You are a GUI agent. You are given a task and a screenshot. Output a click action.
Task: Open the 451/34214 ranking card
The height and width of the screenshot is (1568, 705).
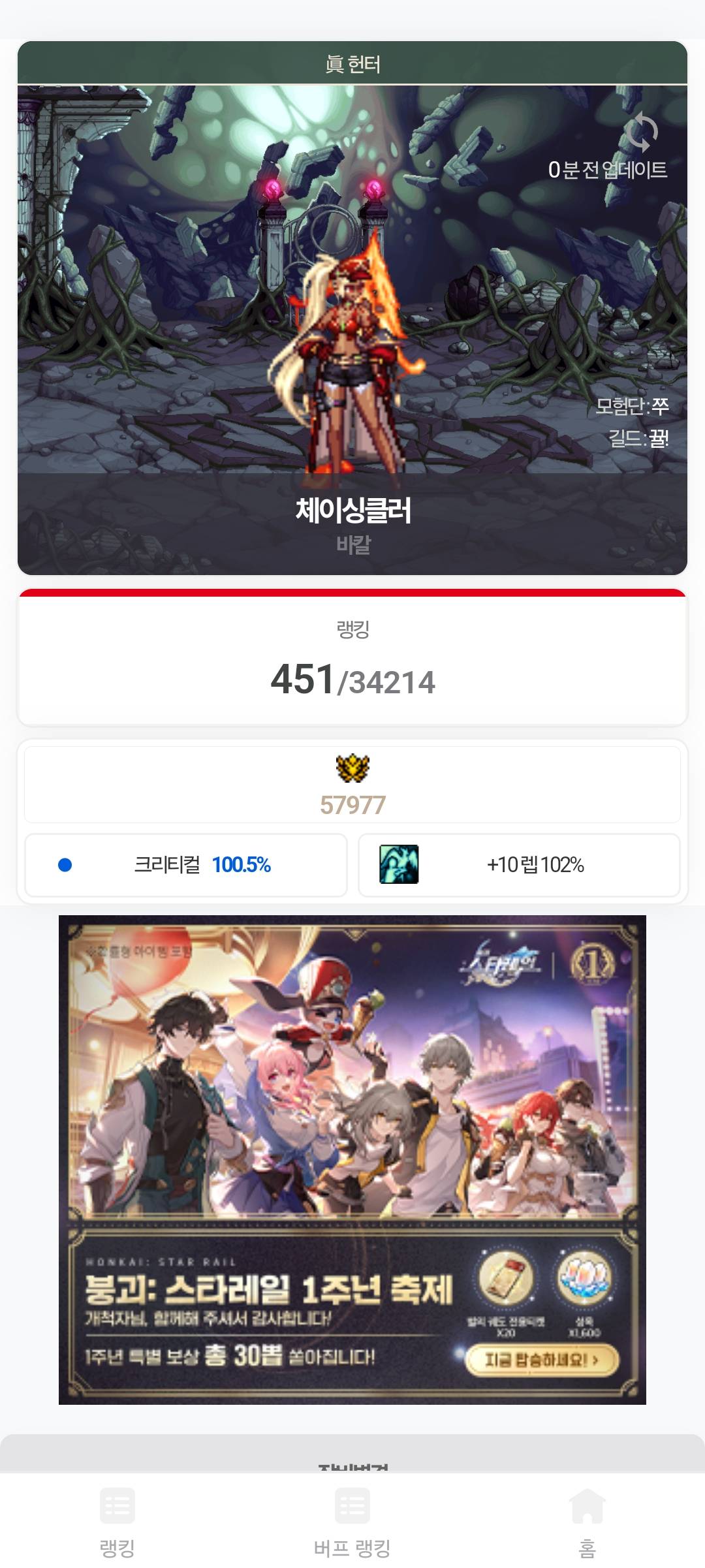(x=352, y=659)
